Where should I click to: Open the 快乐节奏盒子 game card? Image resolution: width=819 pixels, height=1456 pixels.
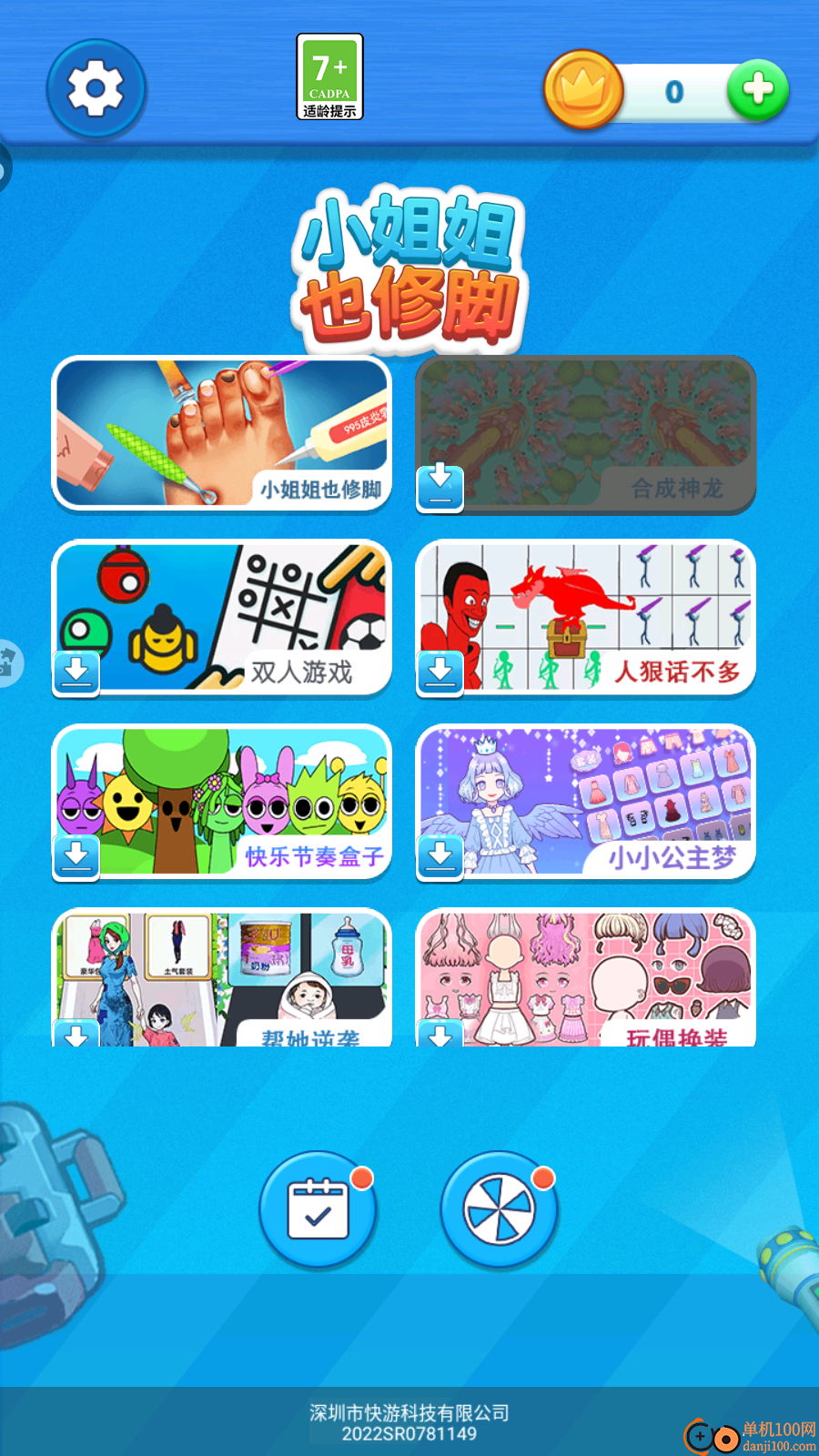pyautogui.click(x=222, y=803)
